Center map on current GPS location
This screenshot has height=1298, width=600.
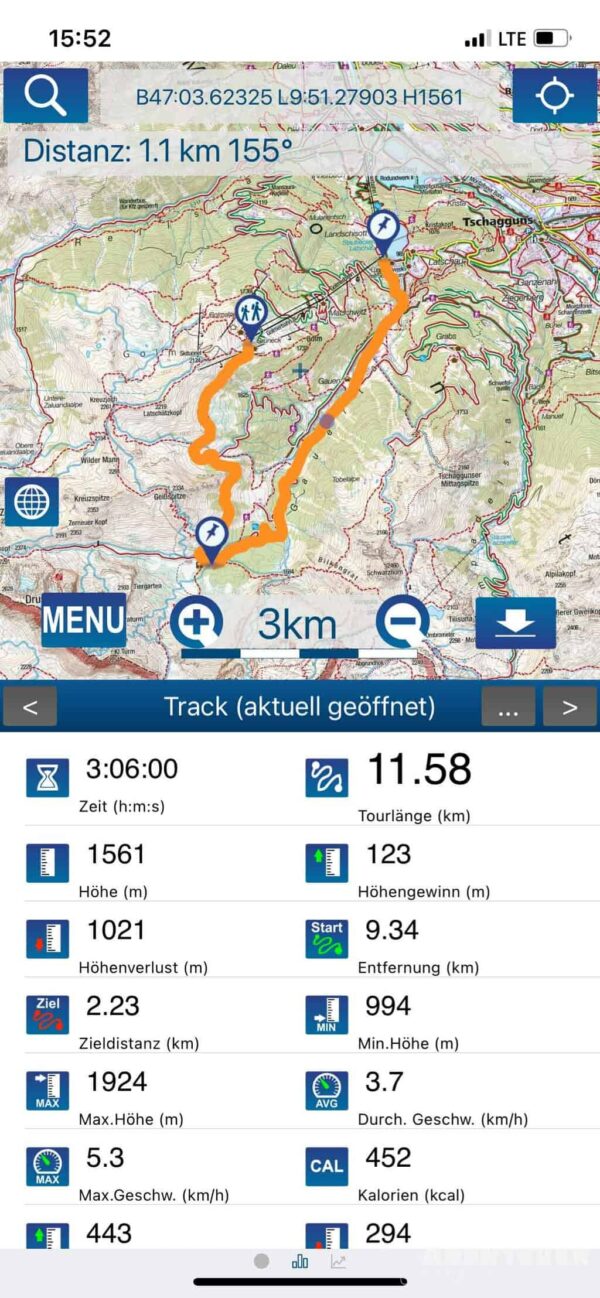click(554, 95)
